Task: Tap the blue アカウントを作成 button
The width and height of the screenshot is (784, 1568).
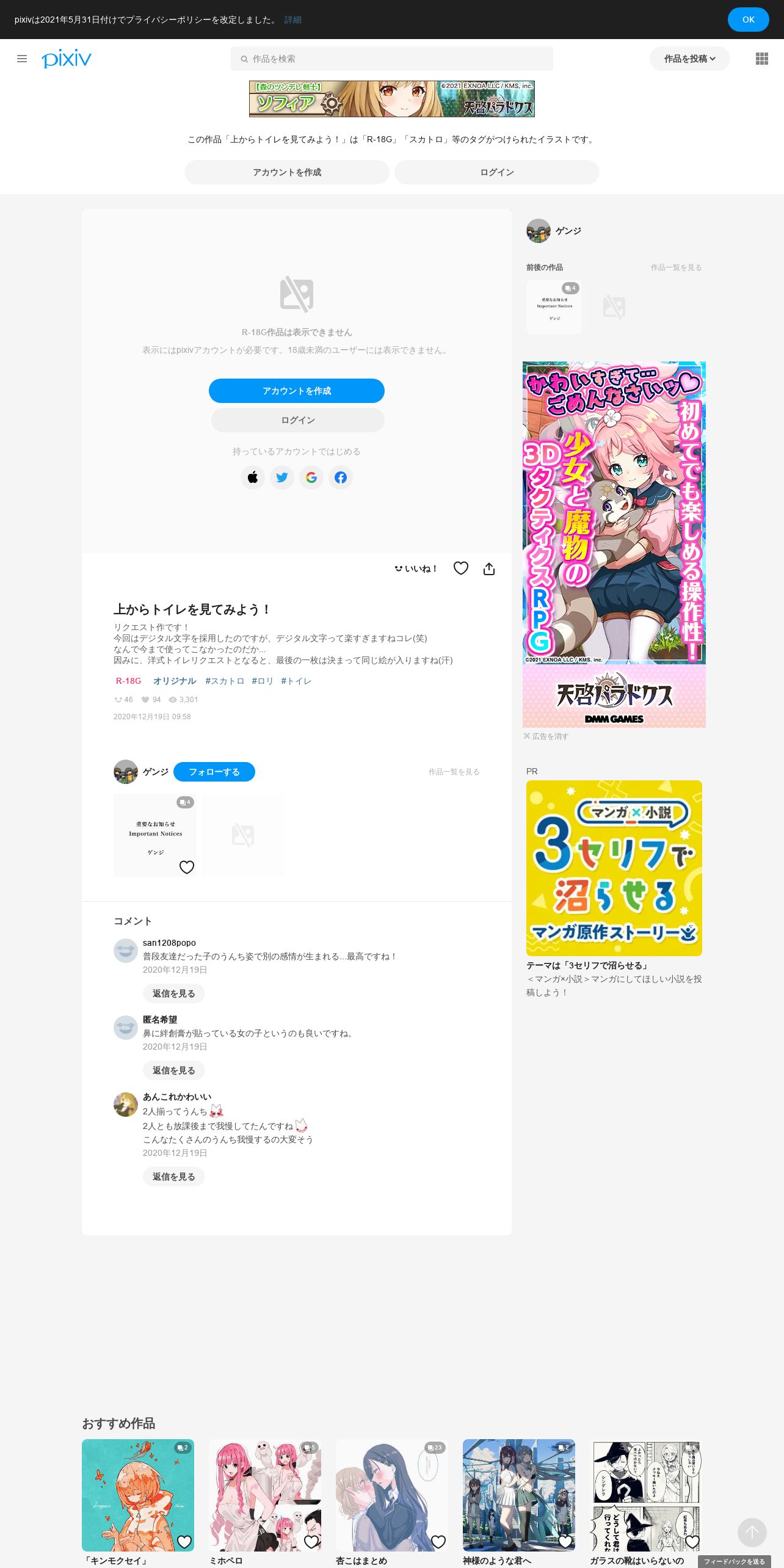Action: click(x=297, y=391)
